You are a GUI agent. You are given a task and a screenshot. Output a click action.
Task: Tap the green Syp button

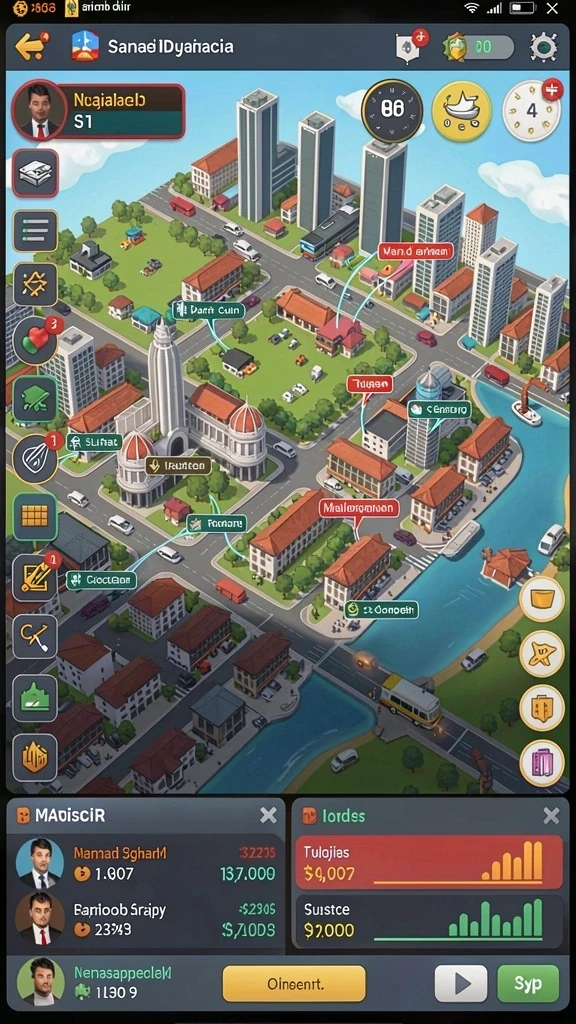click(528, 984)
